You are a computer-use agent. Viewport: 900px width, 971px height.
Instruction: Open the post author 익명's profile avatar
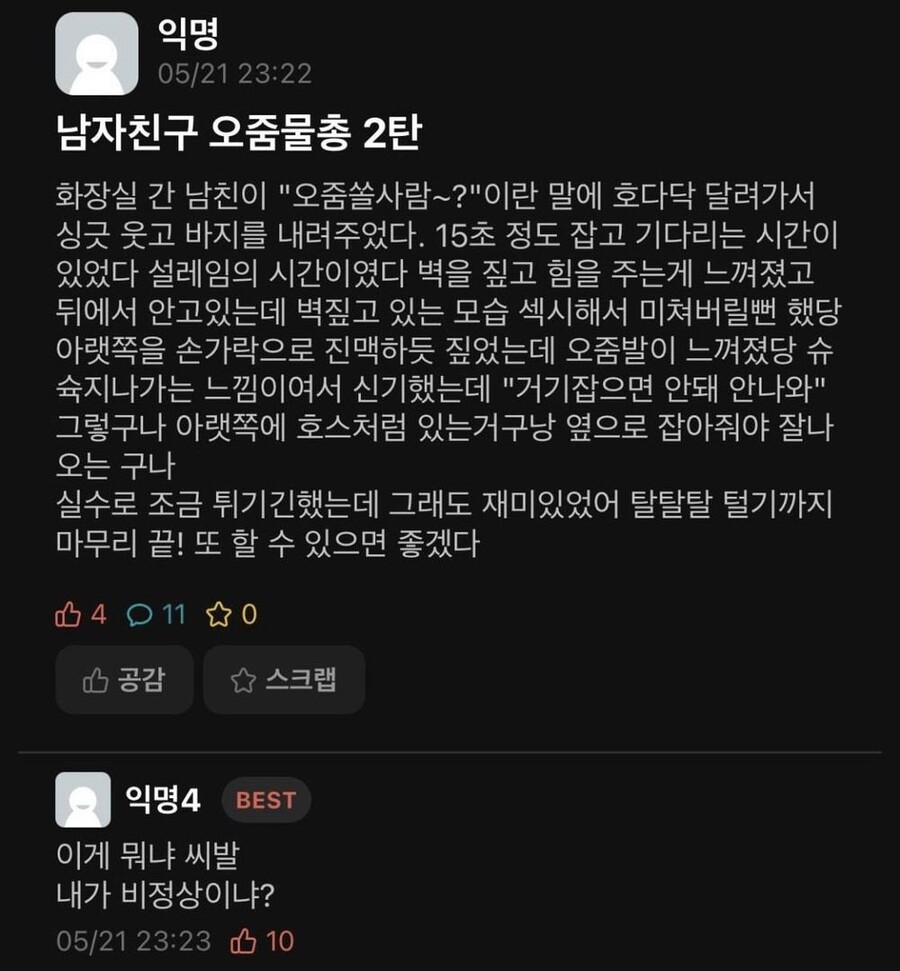[97, 54]
